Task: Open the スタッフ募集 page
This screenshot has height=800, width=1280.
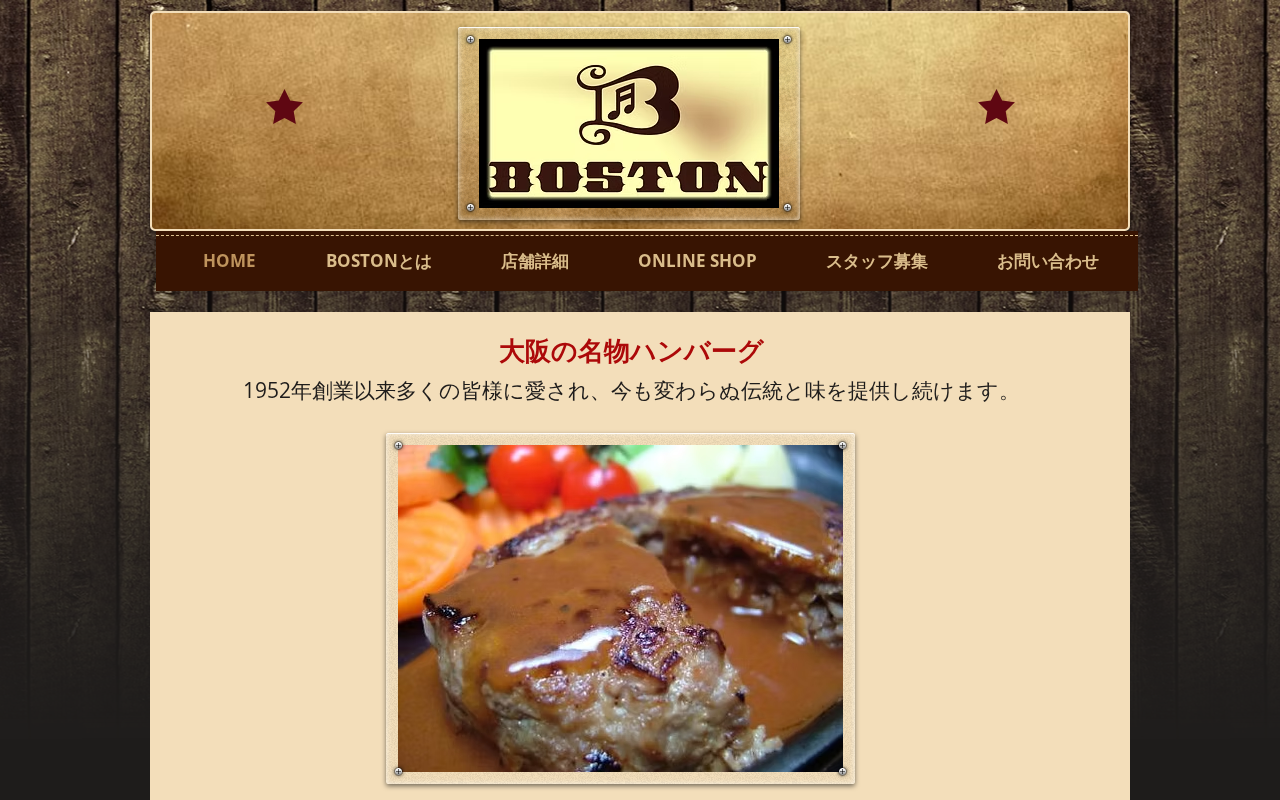Action: pyautogui.click(x=876, y=261)
